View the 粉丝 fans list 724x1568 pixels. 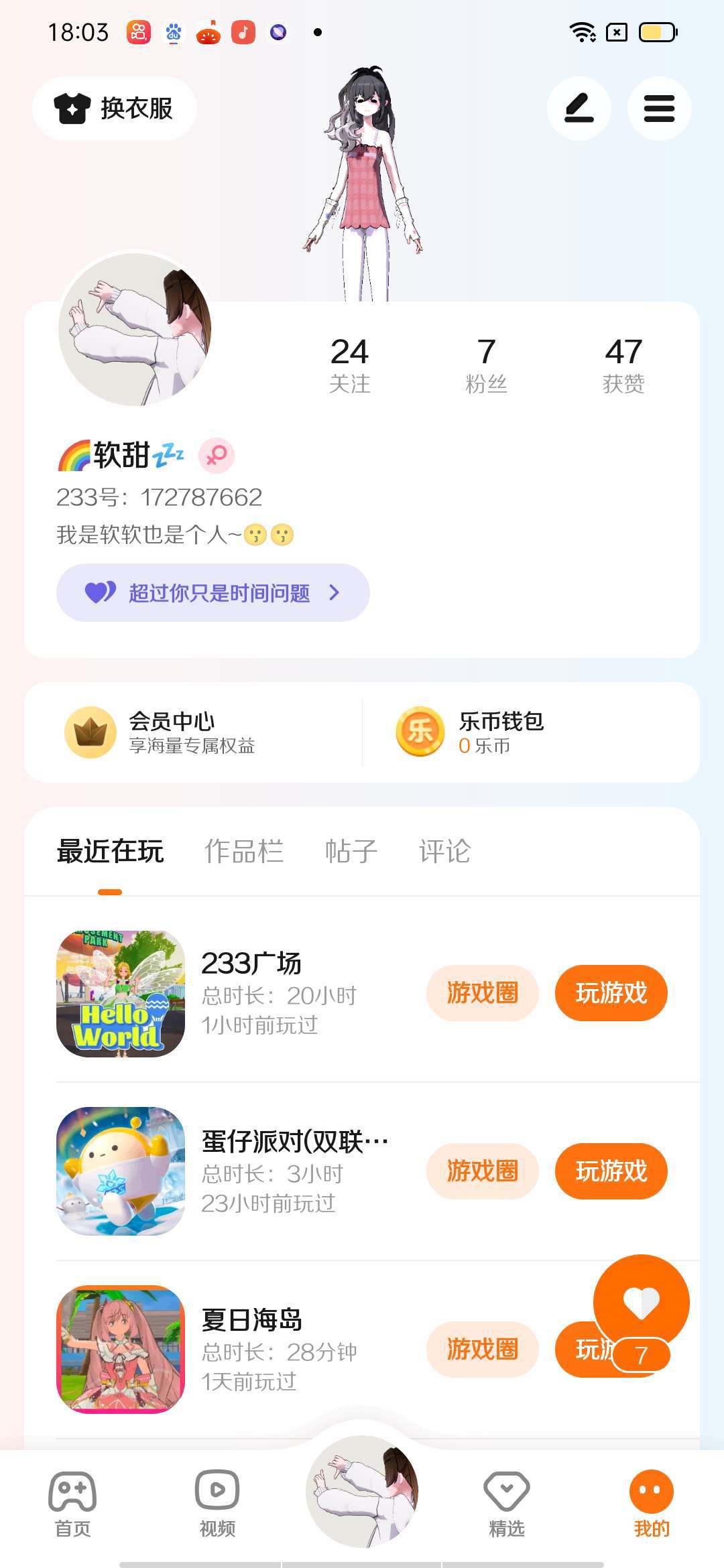tap(487, 365)
